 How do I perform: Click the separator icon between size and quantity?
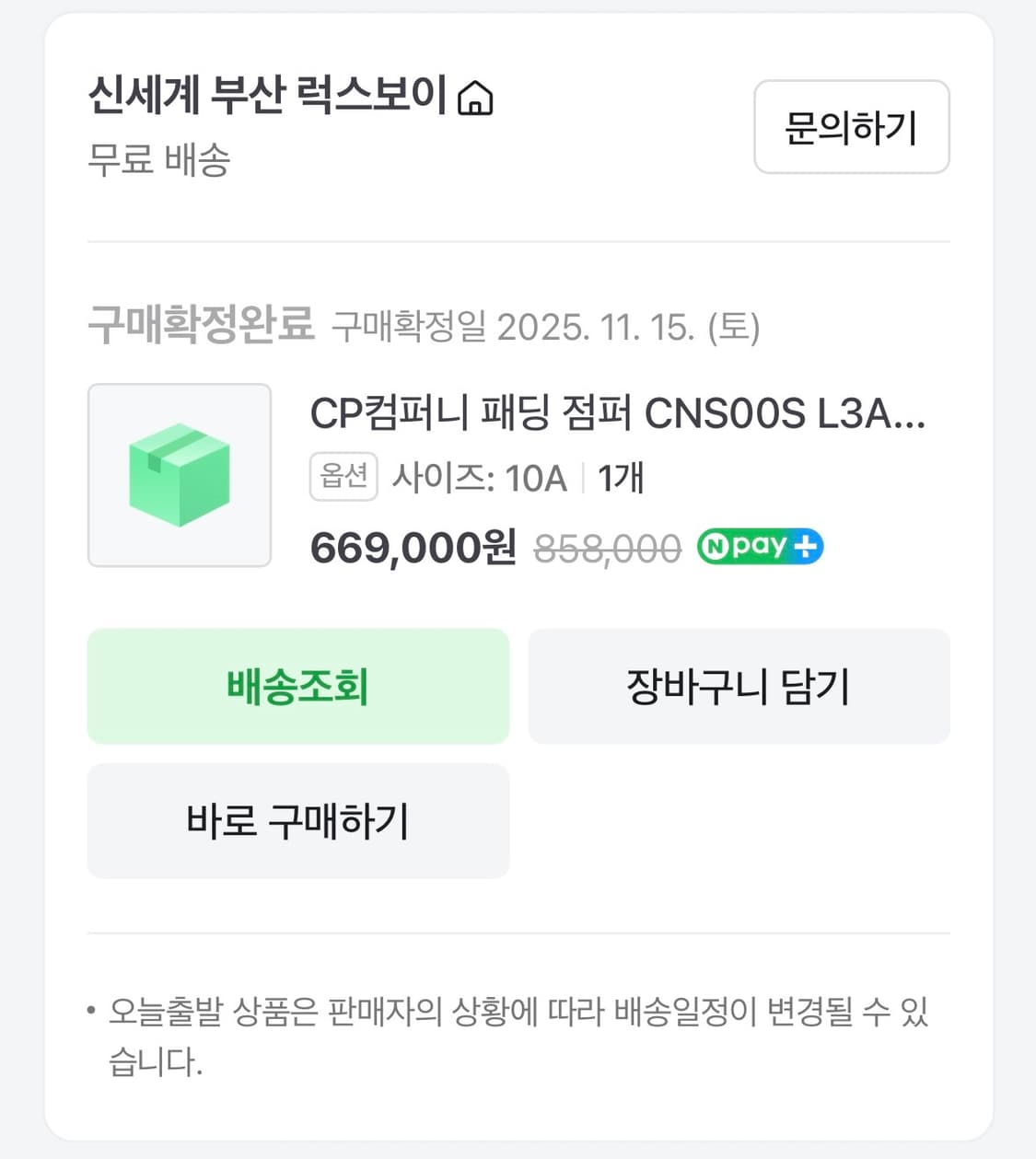click(583, 476)
